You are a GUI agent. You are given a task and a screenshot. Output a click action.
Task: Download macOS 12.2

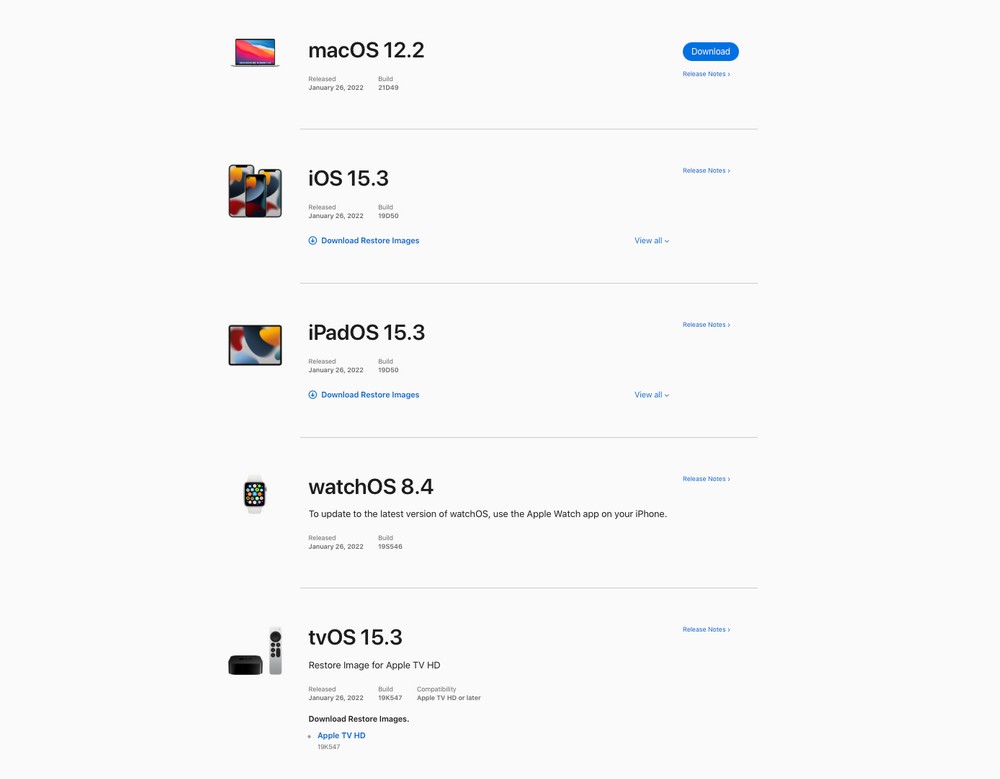pos(710,51)
